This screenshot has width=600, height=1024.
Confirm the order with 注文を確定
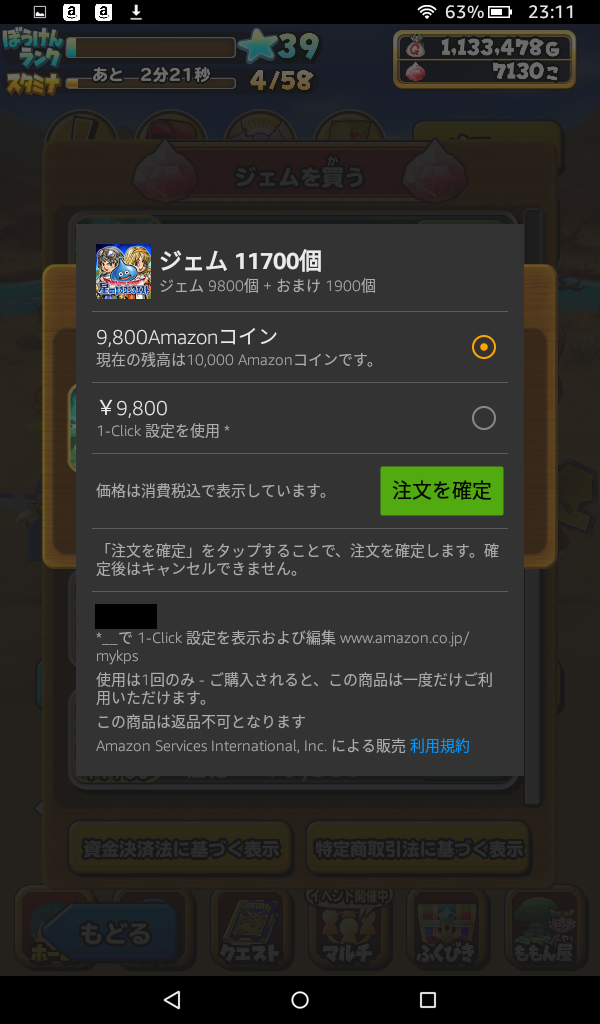pos(441,491)
